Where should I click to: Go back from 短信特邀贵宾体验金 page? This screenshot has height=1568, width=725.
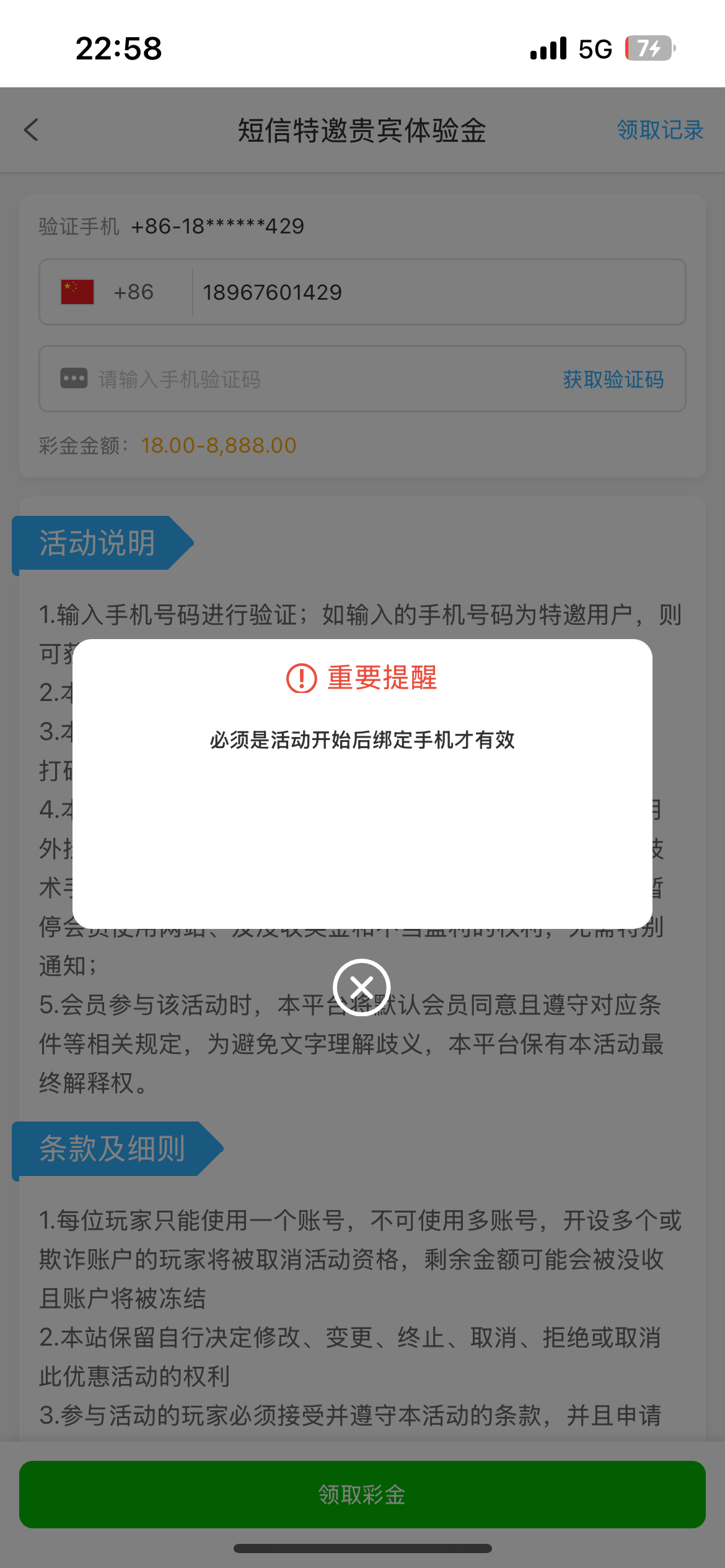click(32, 130)
